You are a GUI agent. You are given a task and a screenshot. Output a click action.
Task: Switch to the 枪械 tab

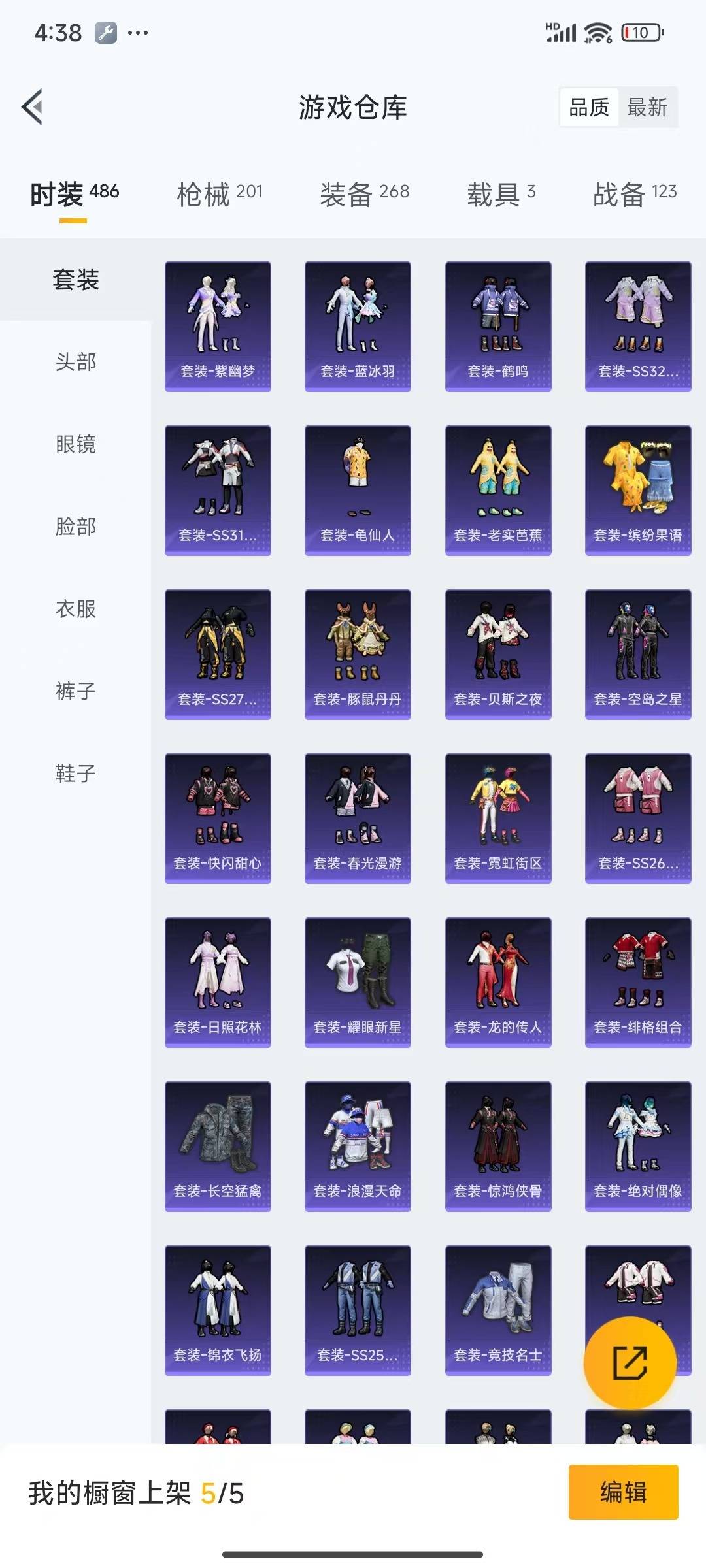[x=219, y=194]
